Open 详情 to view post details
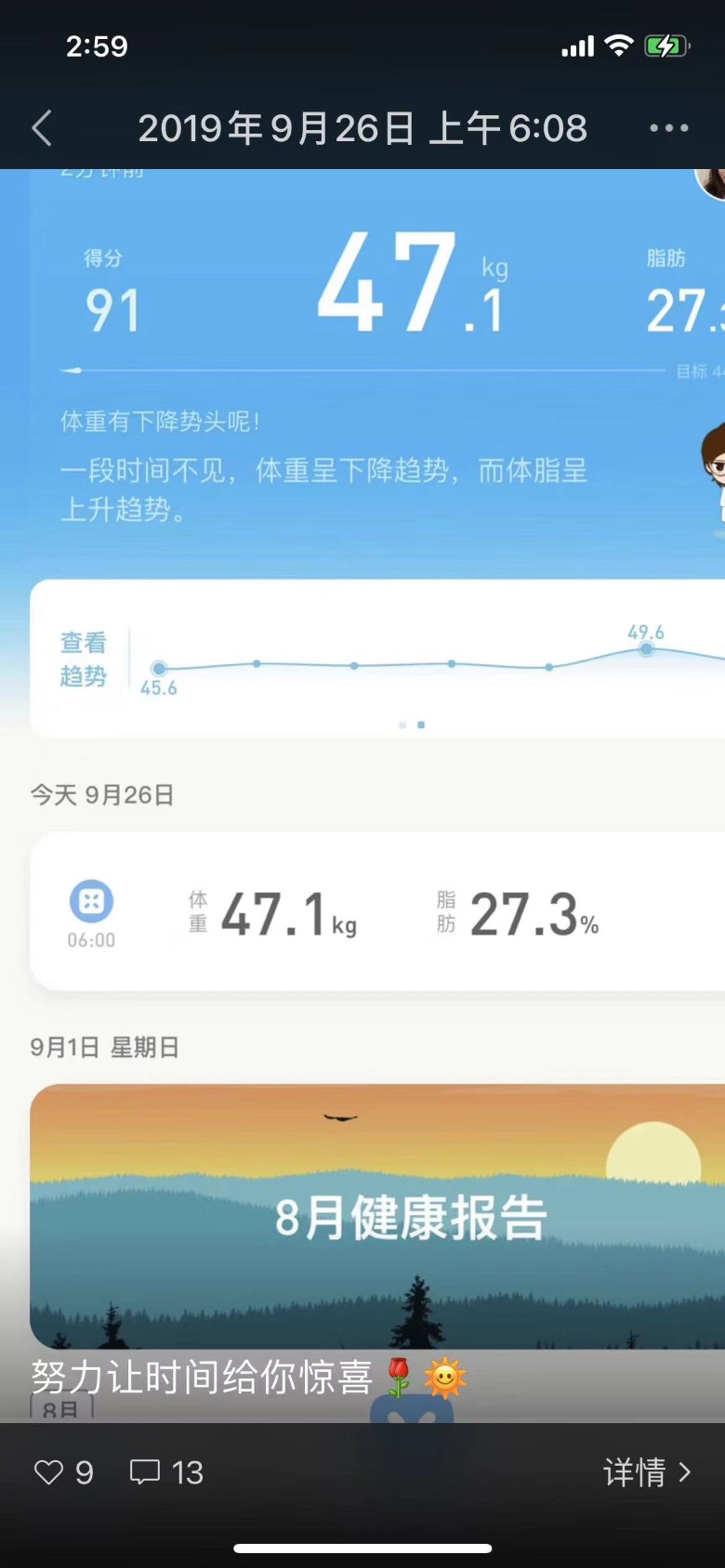The height and width of the screenshot is (1568, 725). pos(647,1471)
